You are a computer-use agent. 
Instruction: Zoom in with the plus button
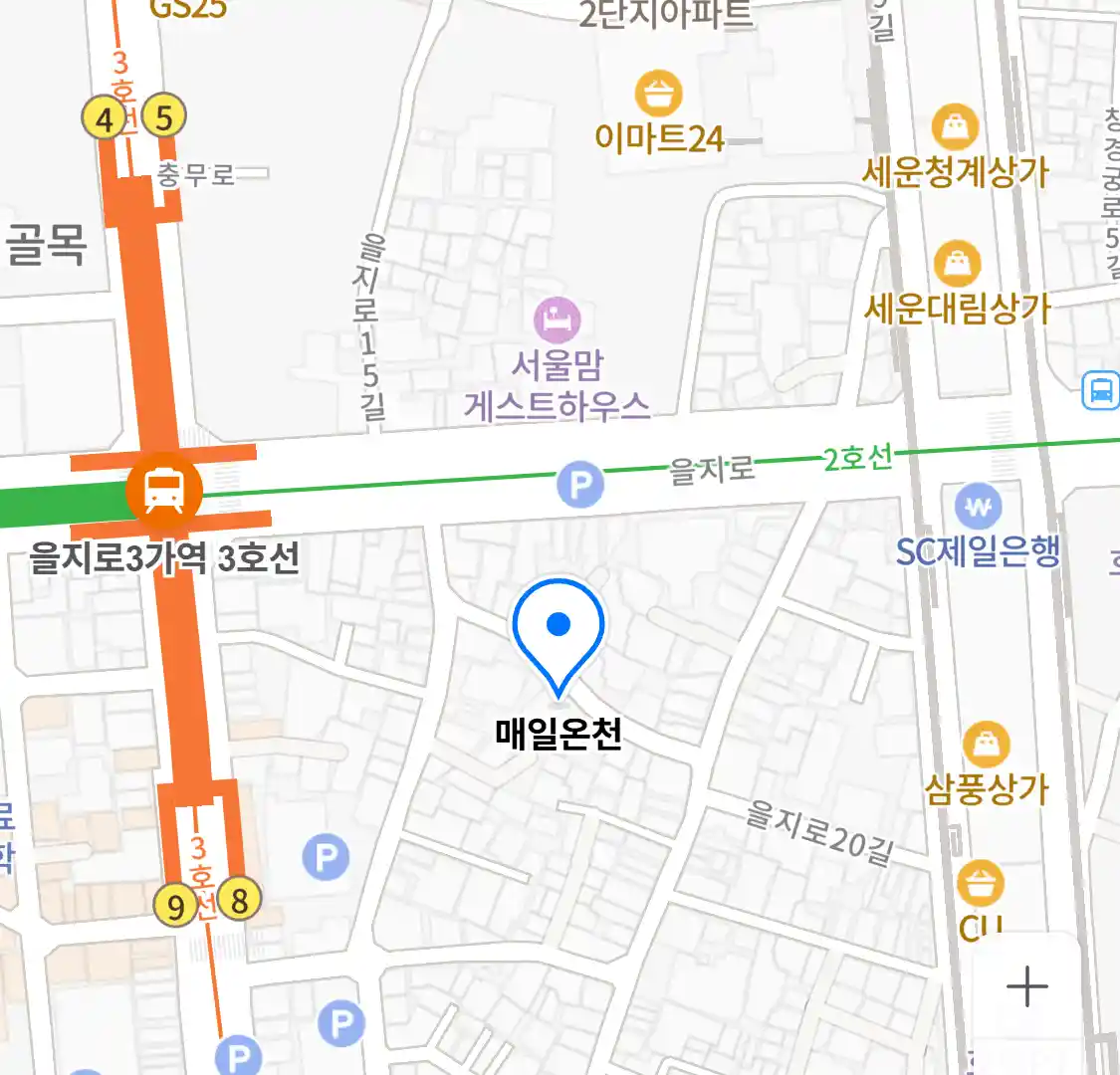pyautogui.click(x=1026, y=986)
